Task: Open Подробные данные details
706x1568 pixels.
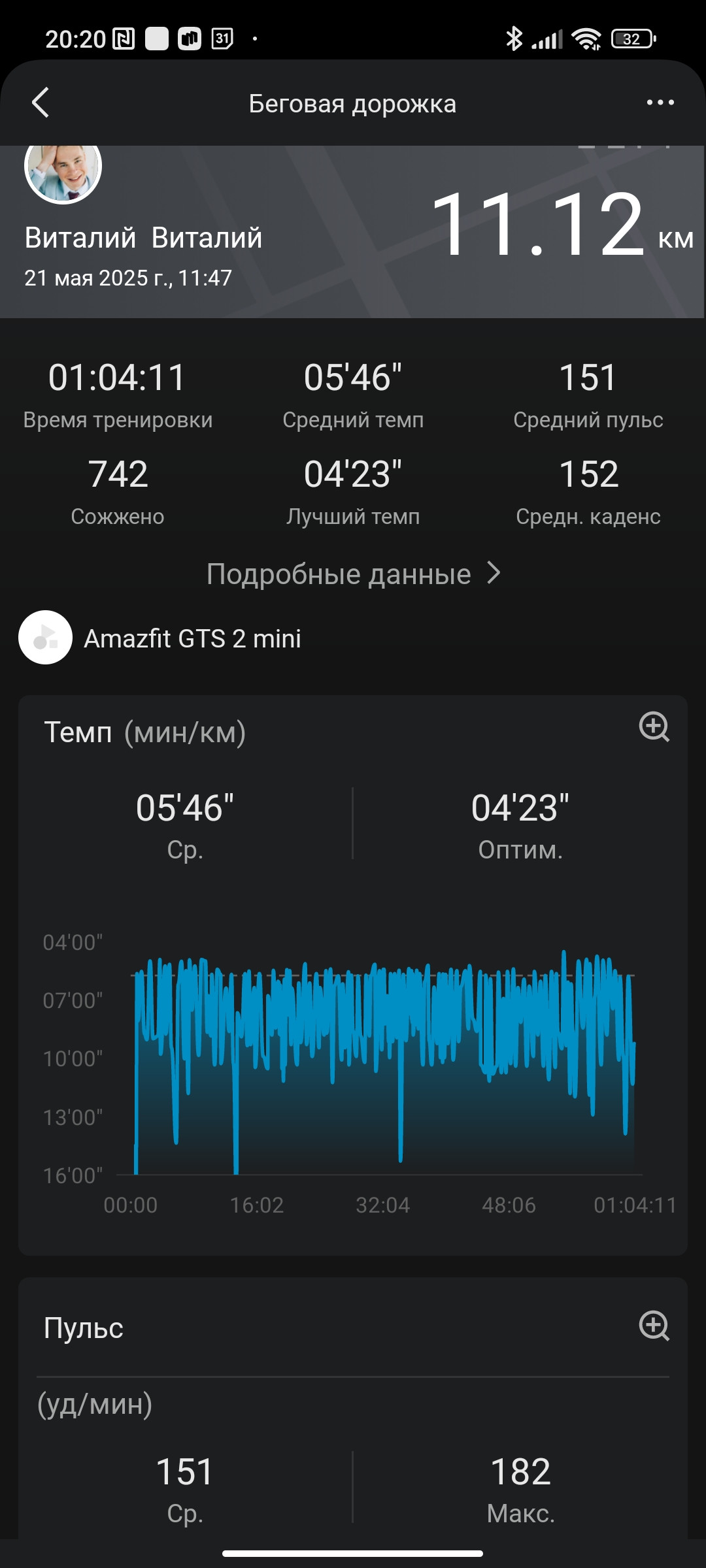Action: click(353, 574)
